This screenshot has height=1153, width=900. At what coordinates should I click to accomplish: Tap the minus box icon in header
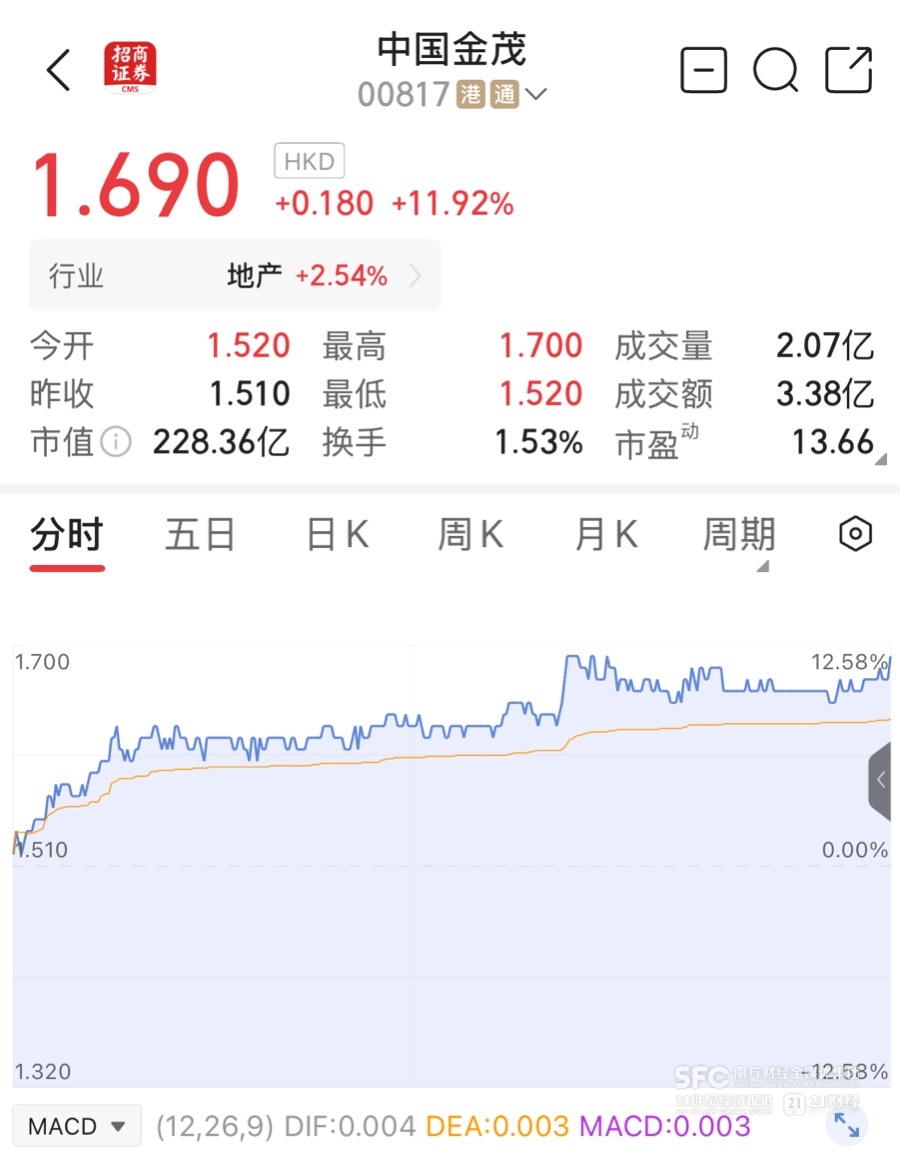(703, 70)
